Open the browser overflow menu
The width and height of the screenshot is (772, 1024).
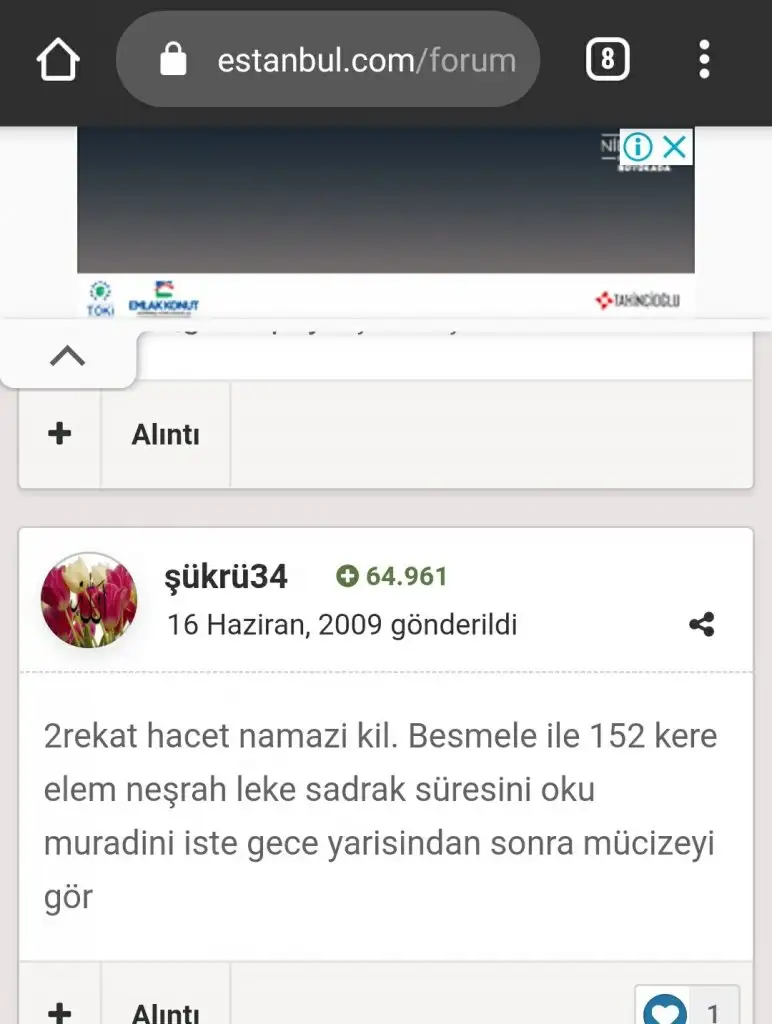click(705, 61)
